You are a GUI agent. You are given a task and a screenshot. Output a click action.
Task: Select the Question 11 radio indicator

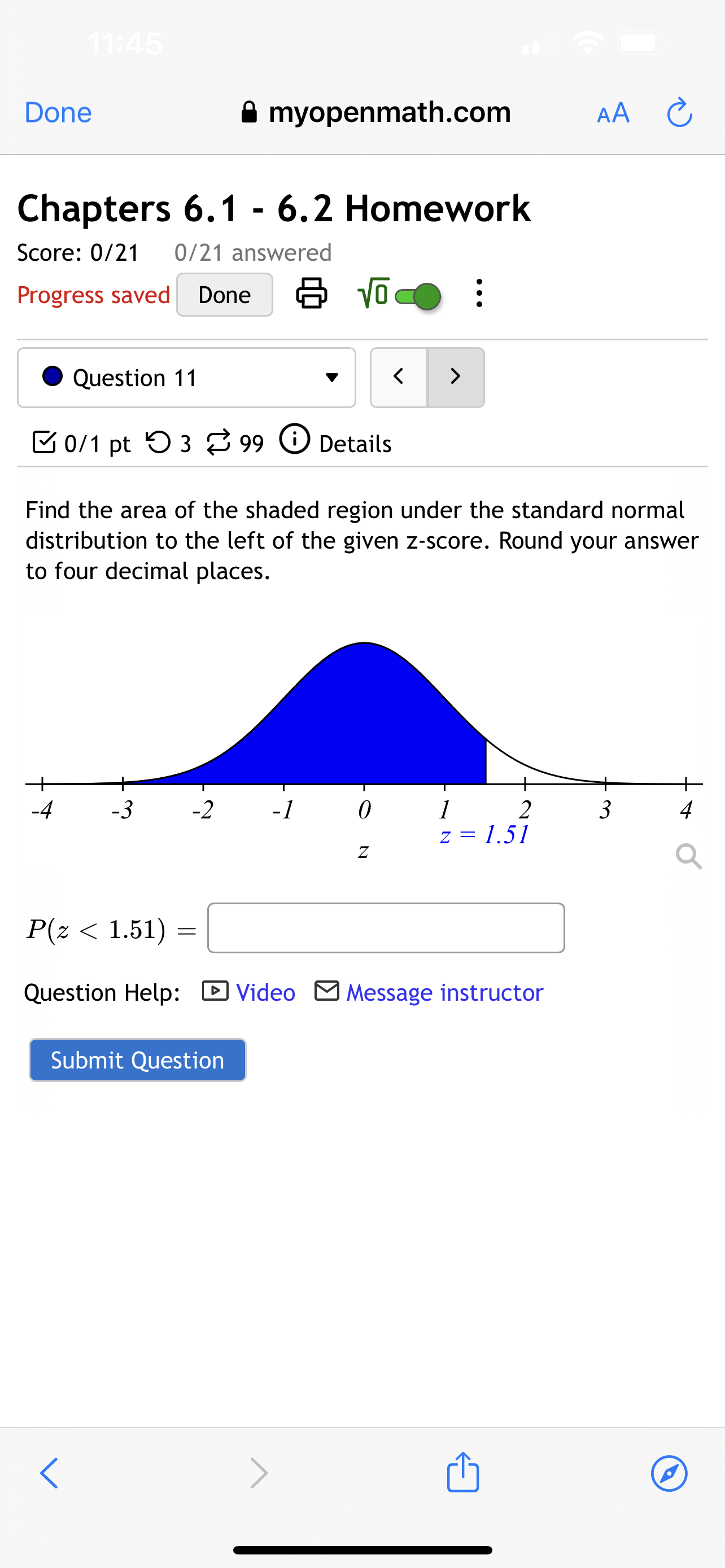click(x=53, y=377)
